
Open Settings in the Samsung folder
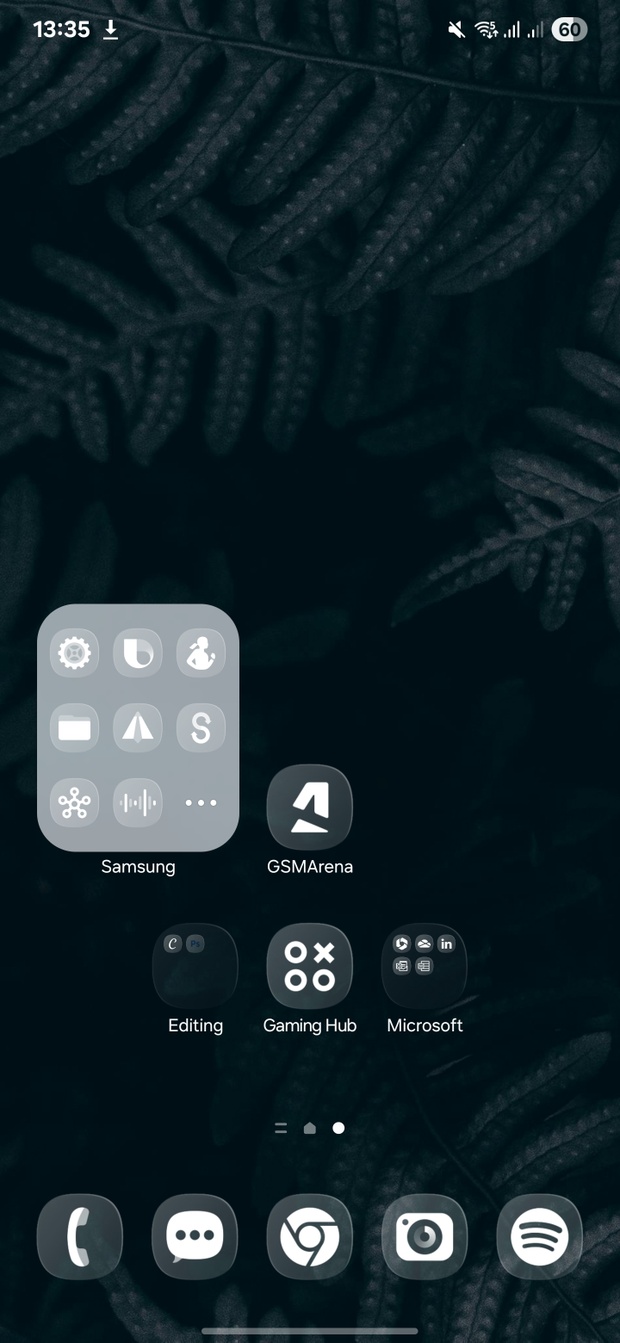coord(75,653)
